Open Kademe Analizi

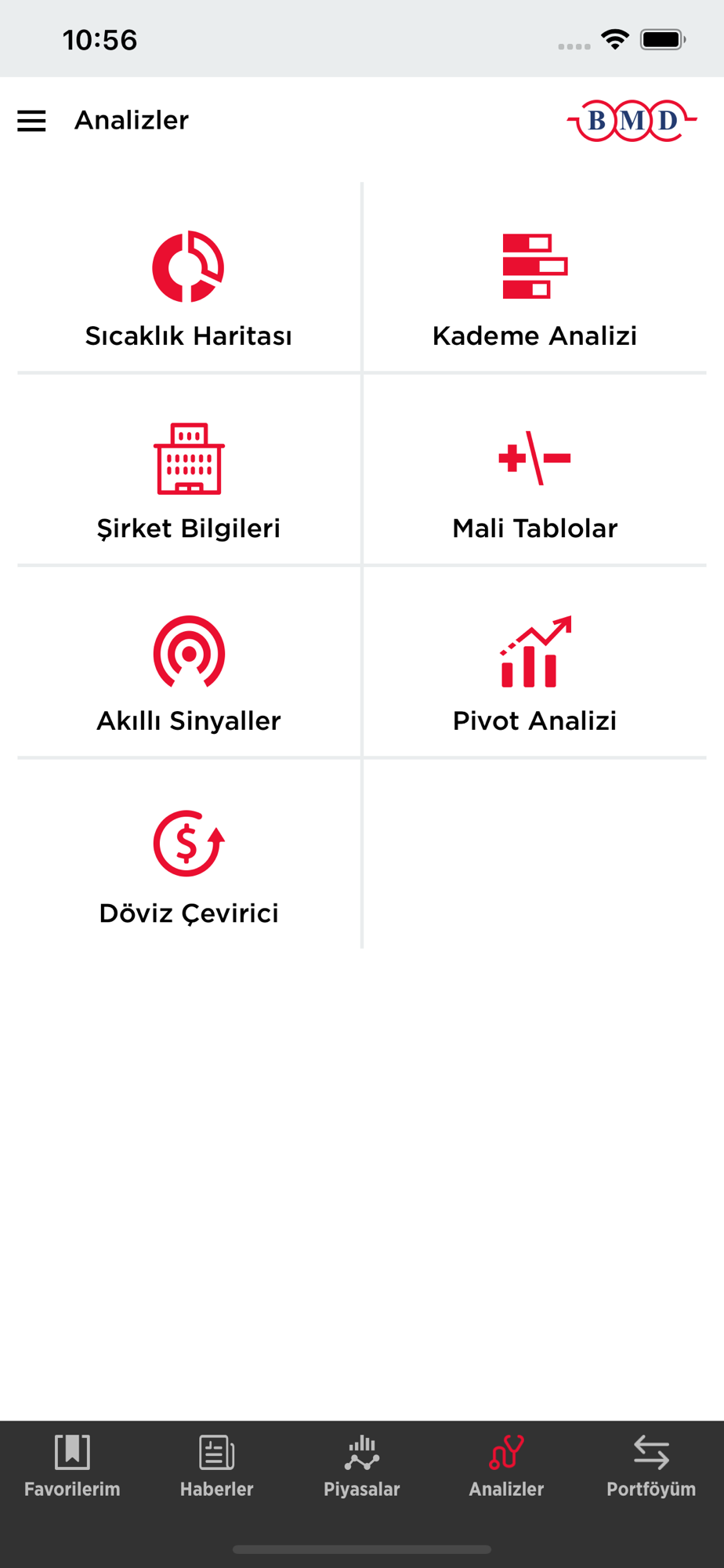535,278
